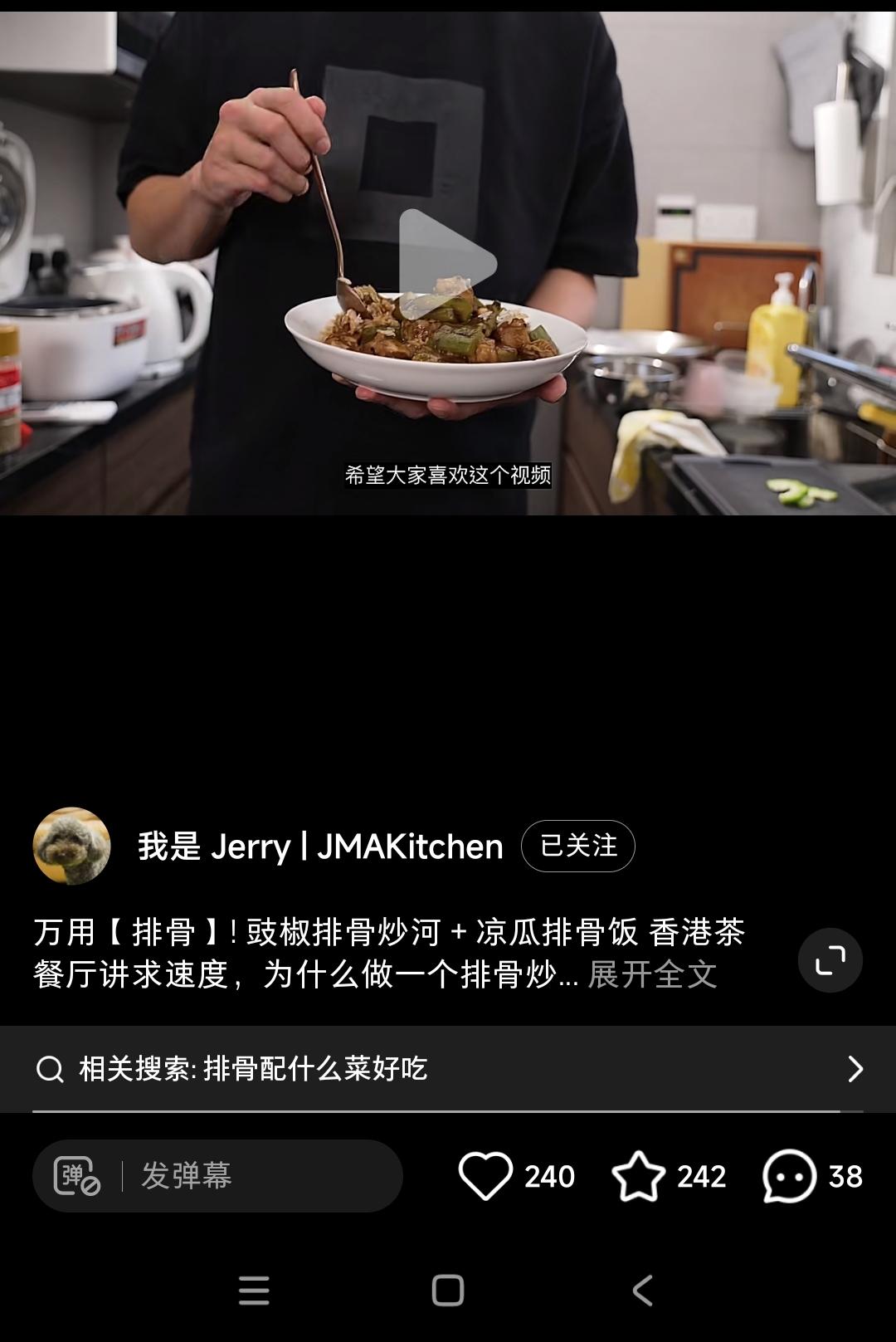This screenshot has height=1342, width=896.
Task: Expand full description via 展开全文
Action: pyautogui.click(x=652, y=974)
